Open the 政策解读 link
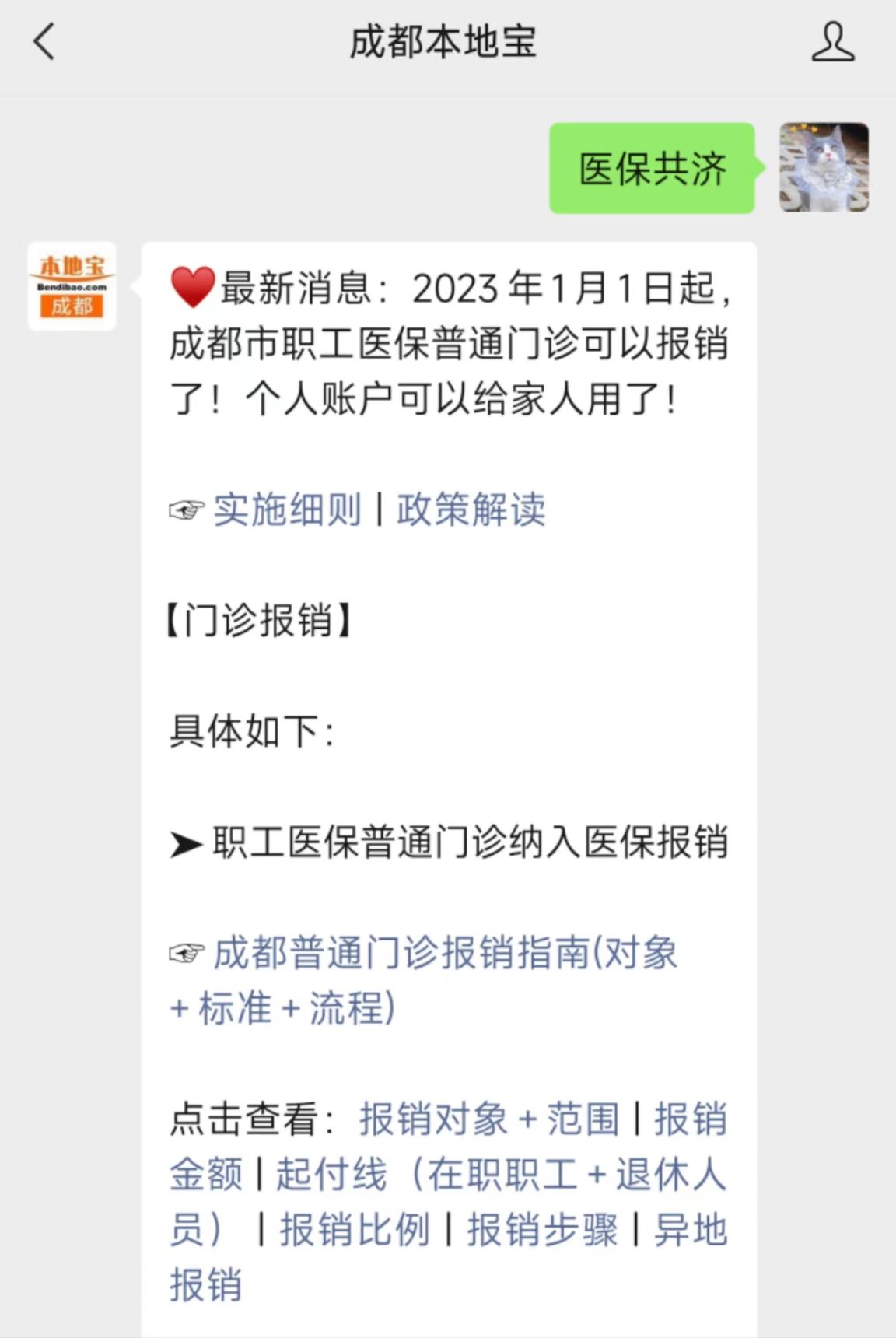 pos(471,510)
